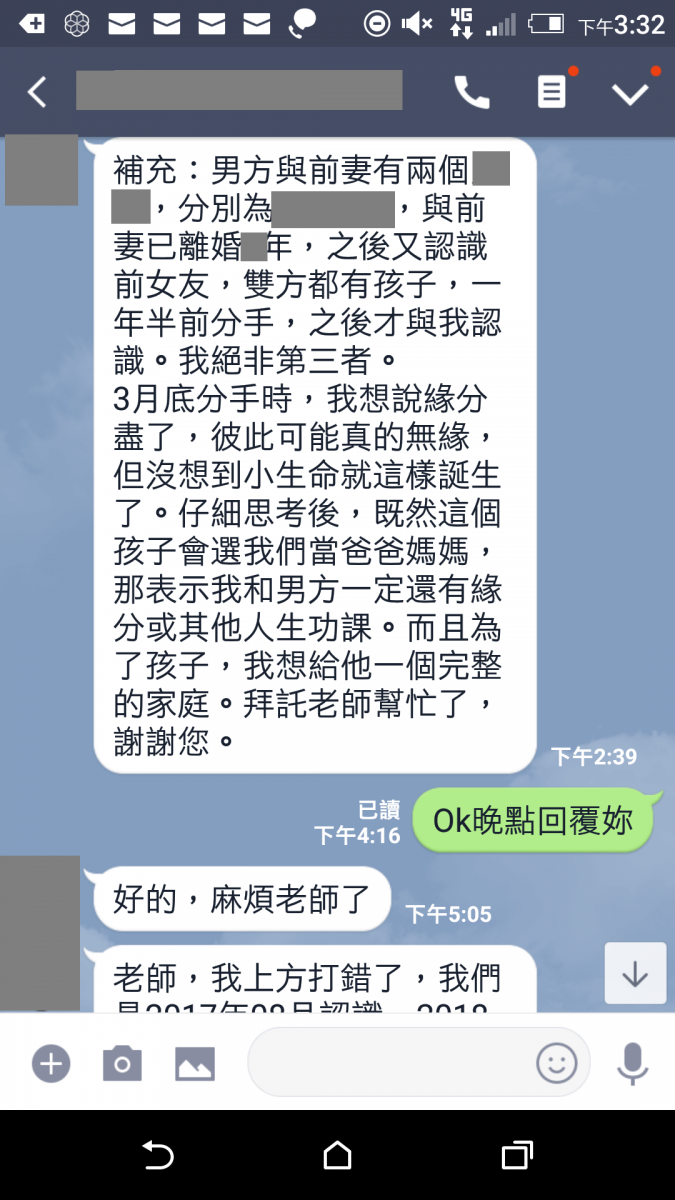Expand the chat menu chevron
The width and height of the screenshot is (675, 1200).
(630, 92)
